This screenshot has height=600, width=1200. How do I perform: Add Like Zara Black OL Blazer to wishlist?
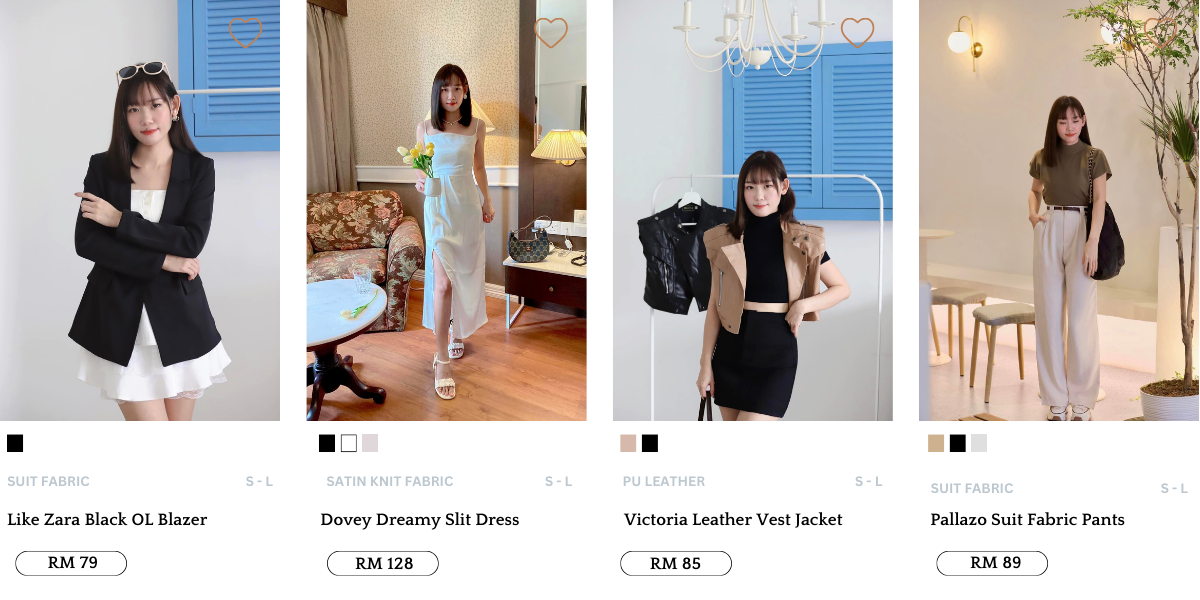(x=245, y=32)
